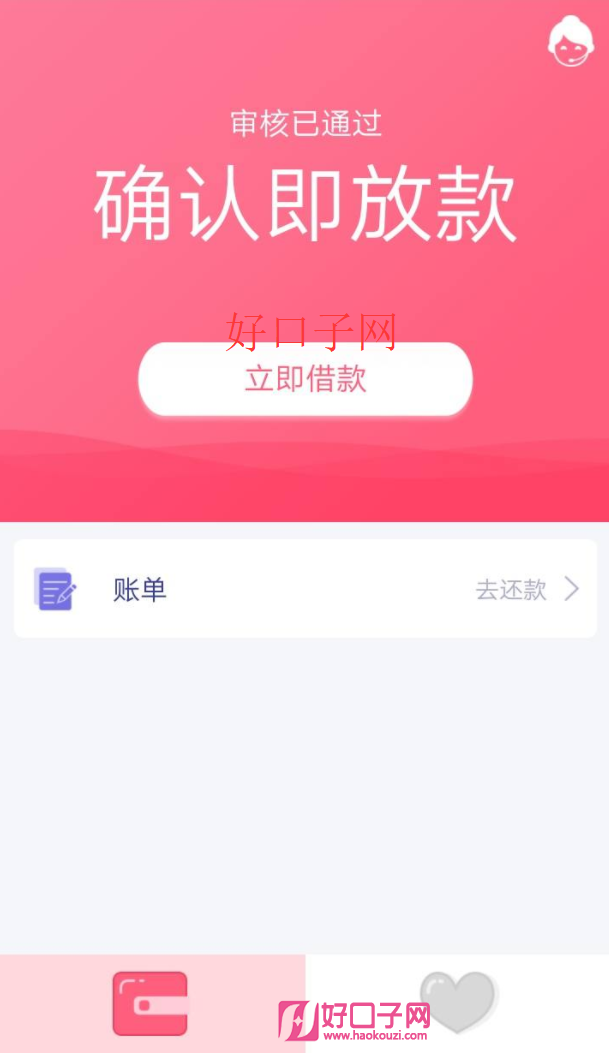Open the customer service icon

571,42
